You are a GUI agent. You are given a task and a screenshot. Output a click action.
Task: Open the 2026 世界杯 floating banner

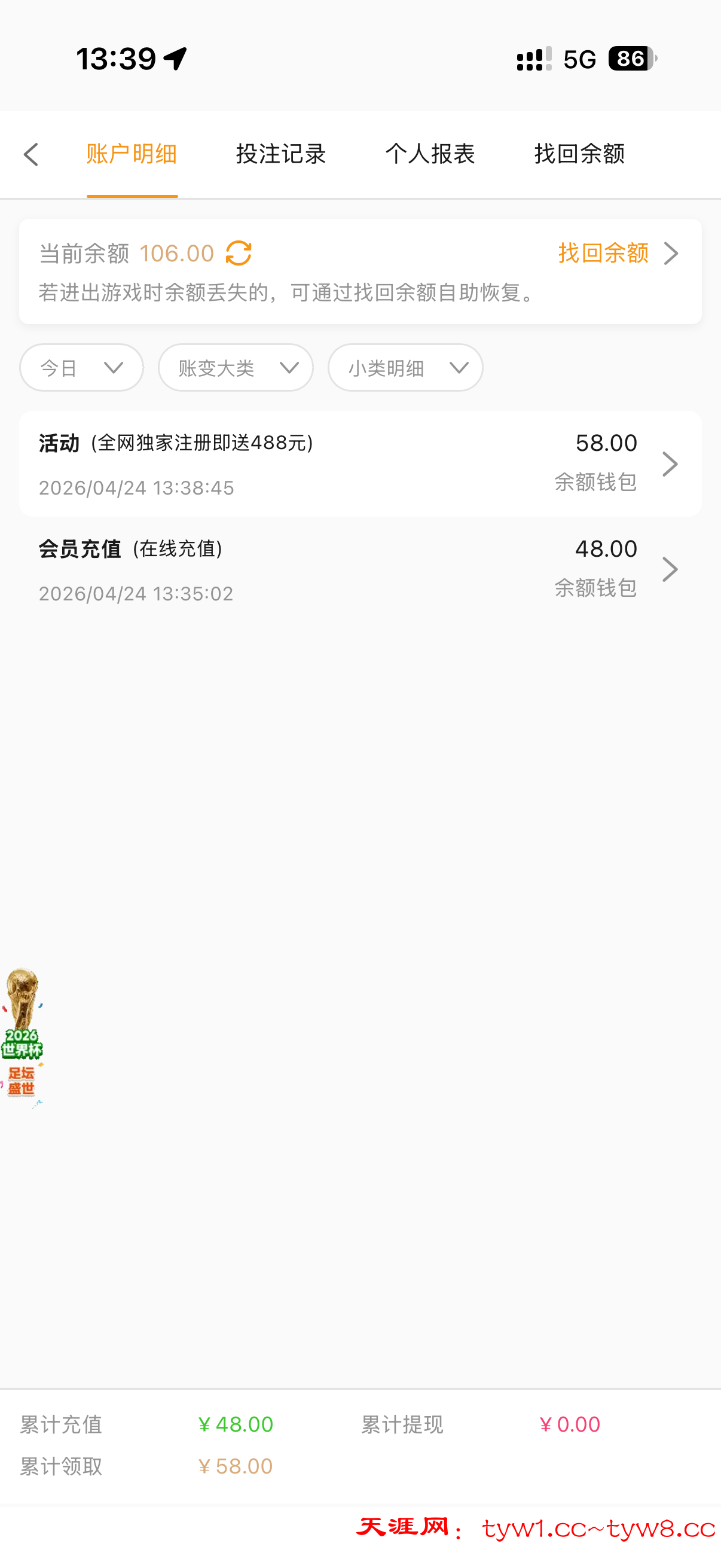pos(22,1036)
